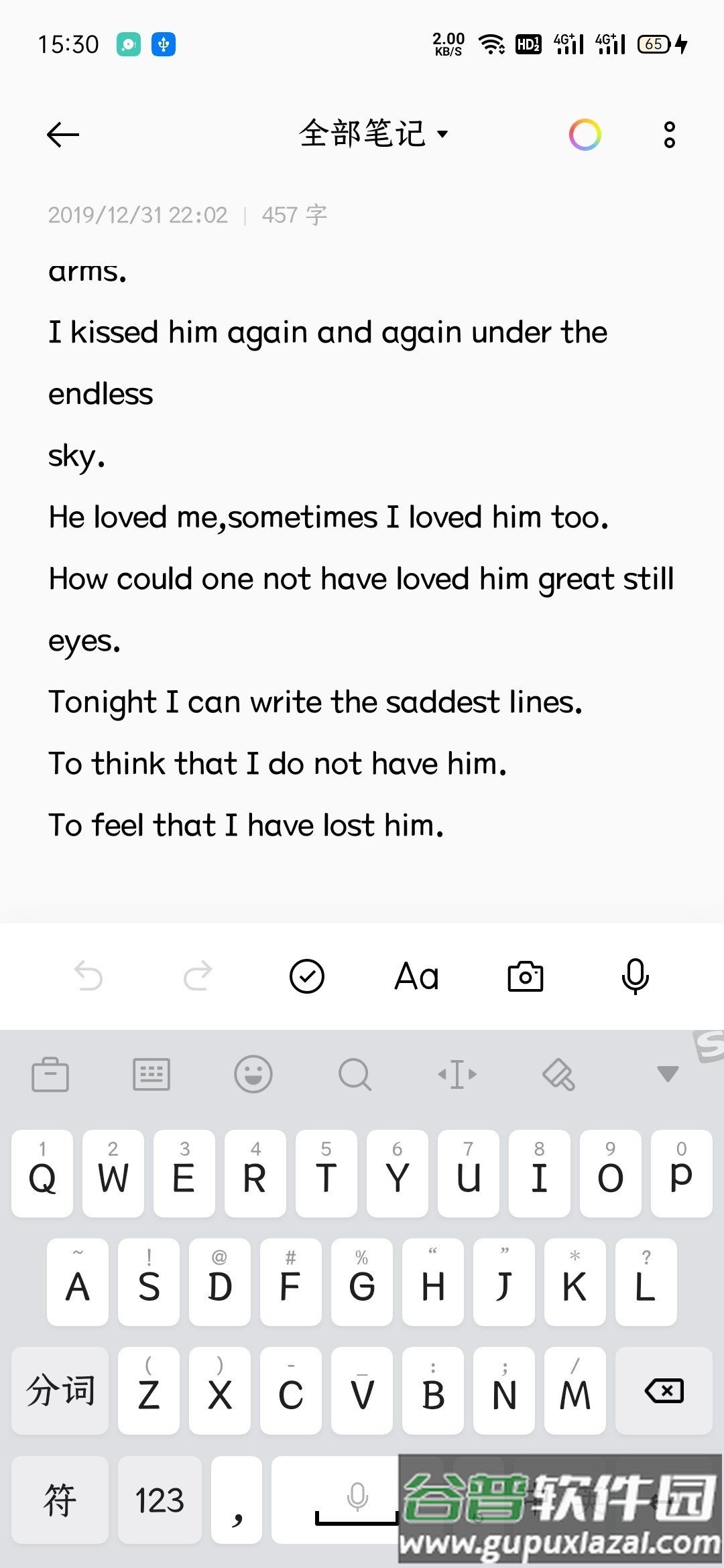This screenshot has height=1568, width=724.
Task: Switch keyboard layout via the keyboard icon
Action: click(152, 1074)
